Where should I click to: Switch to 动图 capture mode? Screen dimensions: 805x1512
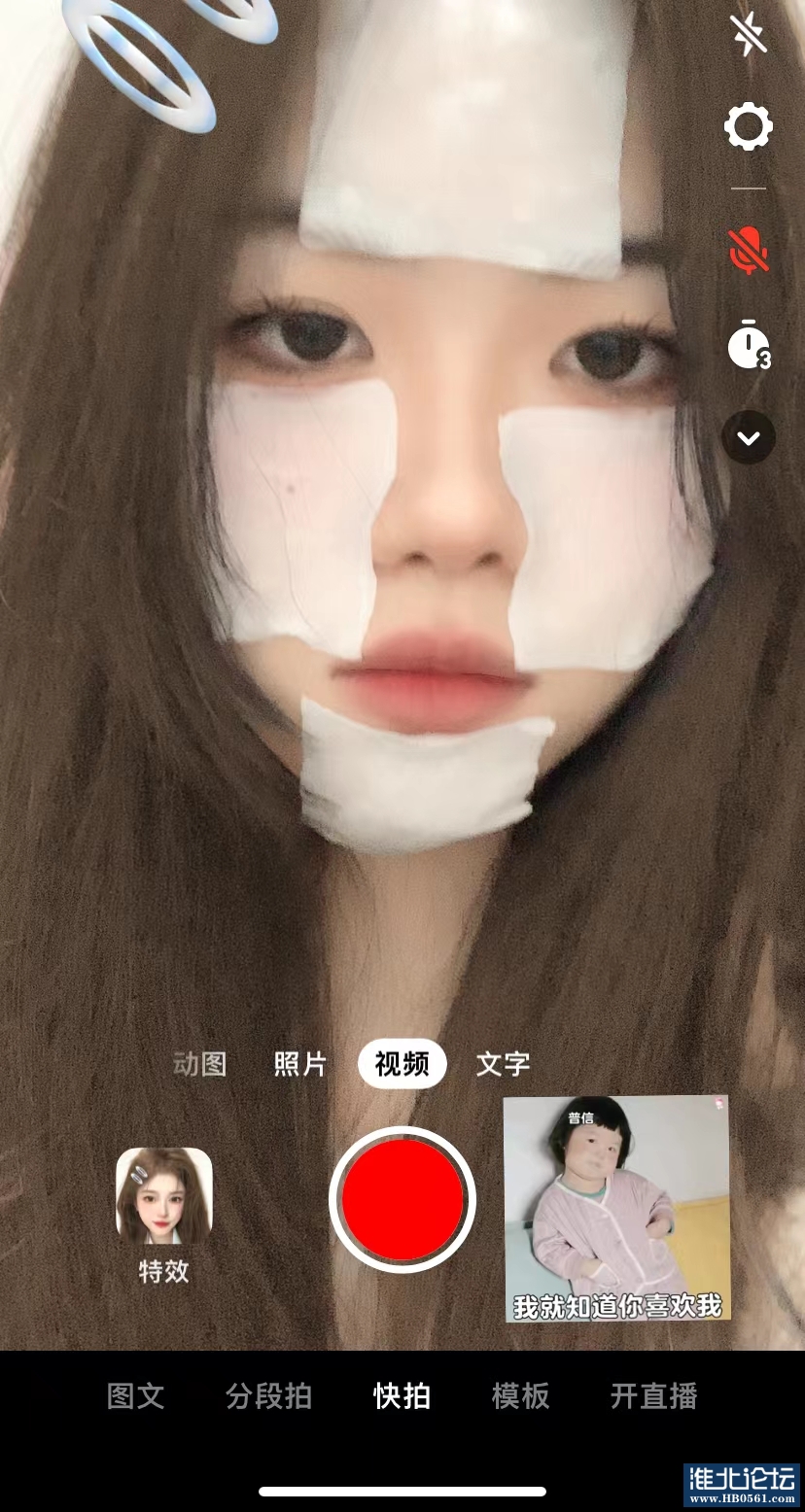coord(199,1064)
